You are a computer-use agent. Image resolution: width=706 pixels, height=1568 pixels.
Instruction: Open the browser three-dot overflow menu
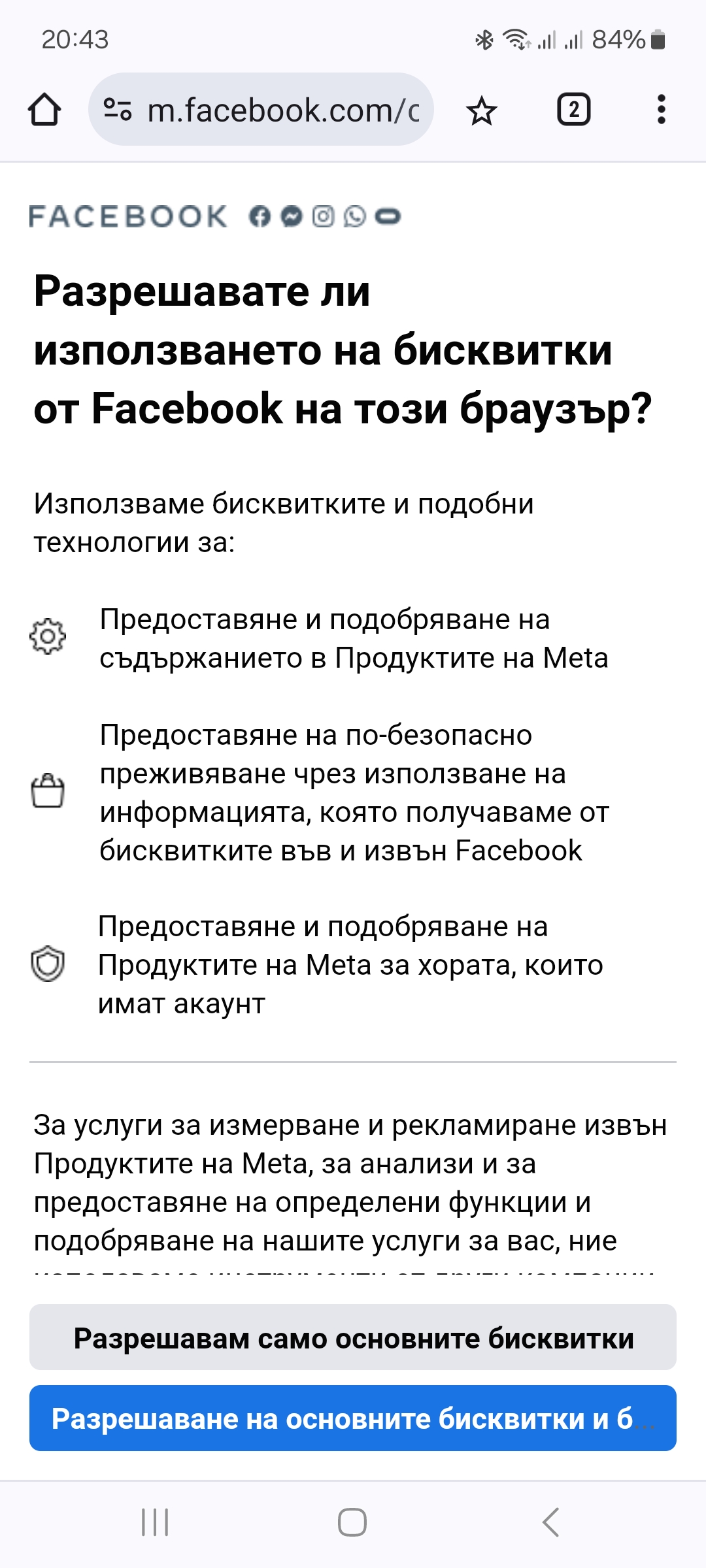661,110
